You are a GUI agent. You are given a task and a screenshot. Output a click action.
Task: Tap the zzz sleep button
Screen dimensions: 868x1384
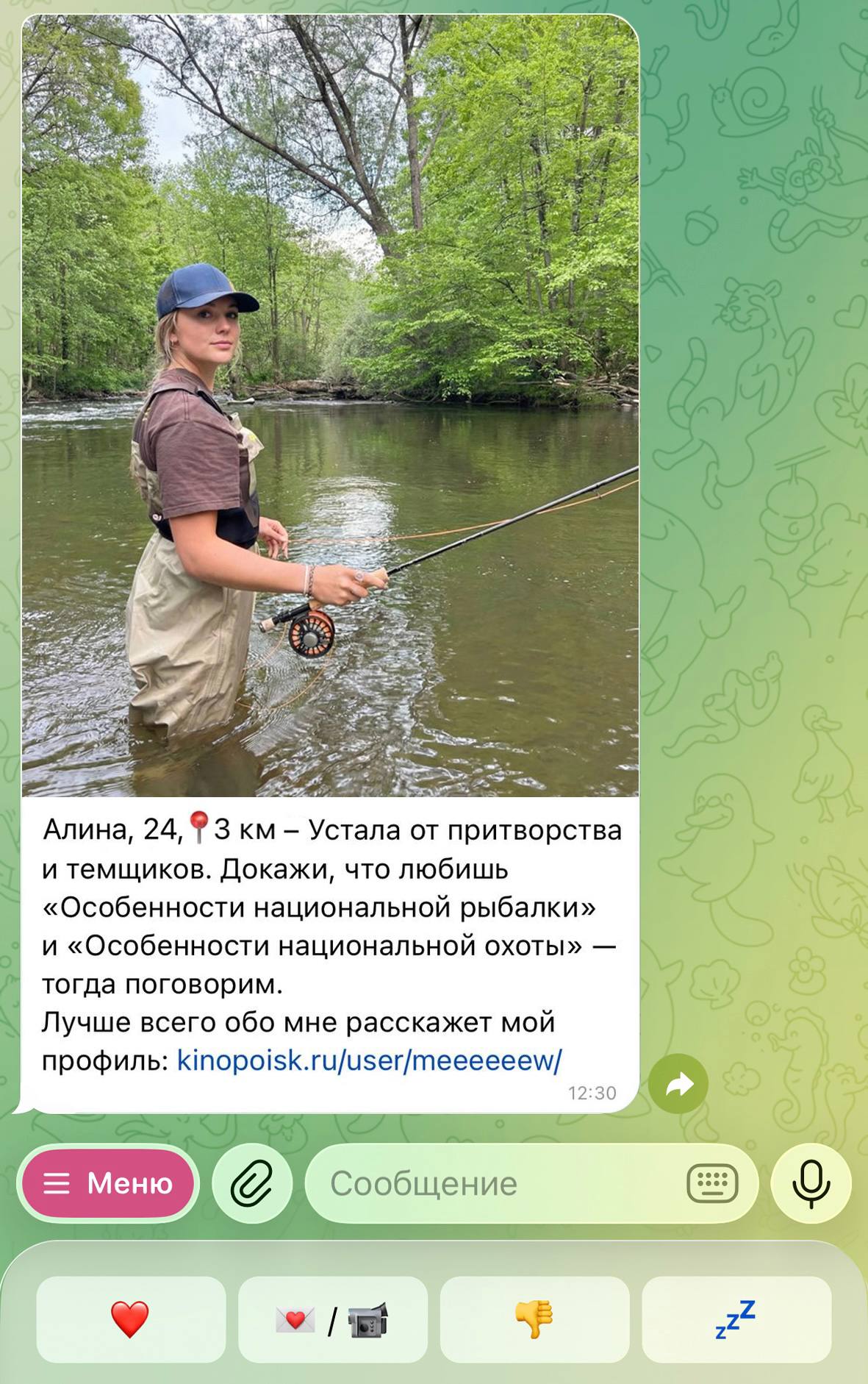[736, 1319]
